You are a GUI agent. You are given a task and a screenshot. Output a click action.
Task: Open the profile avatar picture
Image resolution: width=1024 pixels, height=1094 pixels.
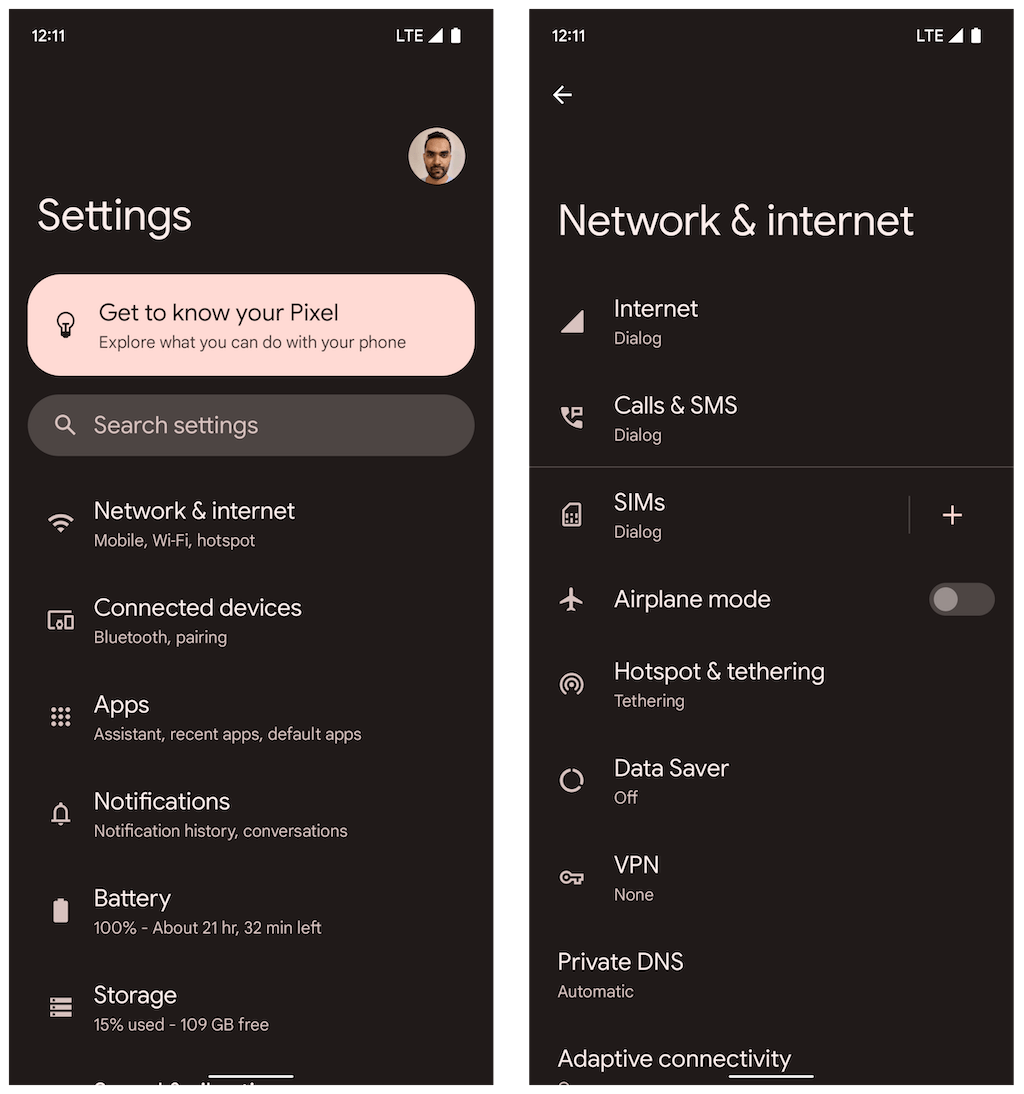pyautogui.click(x=437, y=156)
